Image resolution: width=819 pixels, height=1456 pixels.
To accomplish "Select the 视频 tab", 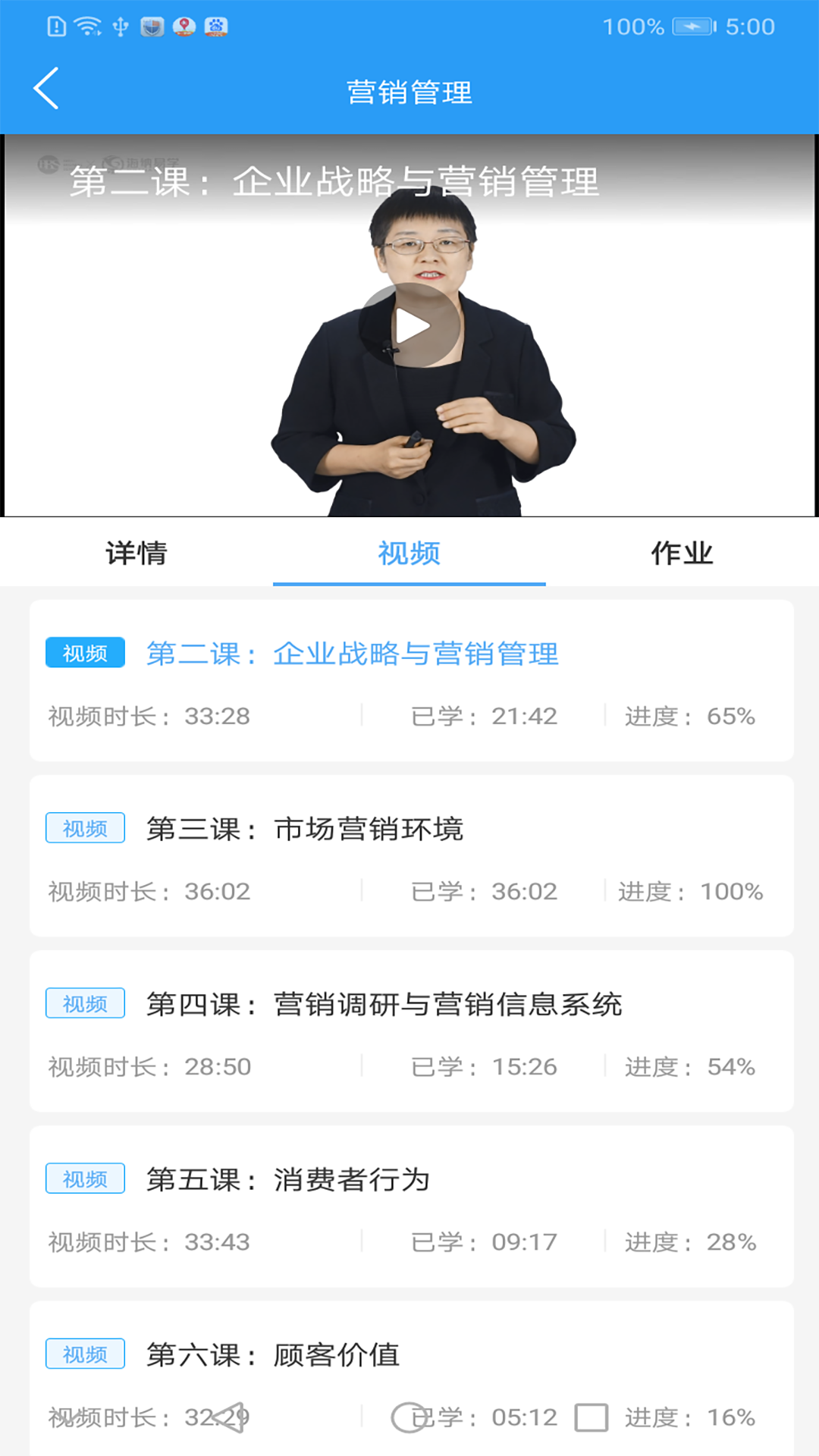I will point(409,553).
